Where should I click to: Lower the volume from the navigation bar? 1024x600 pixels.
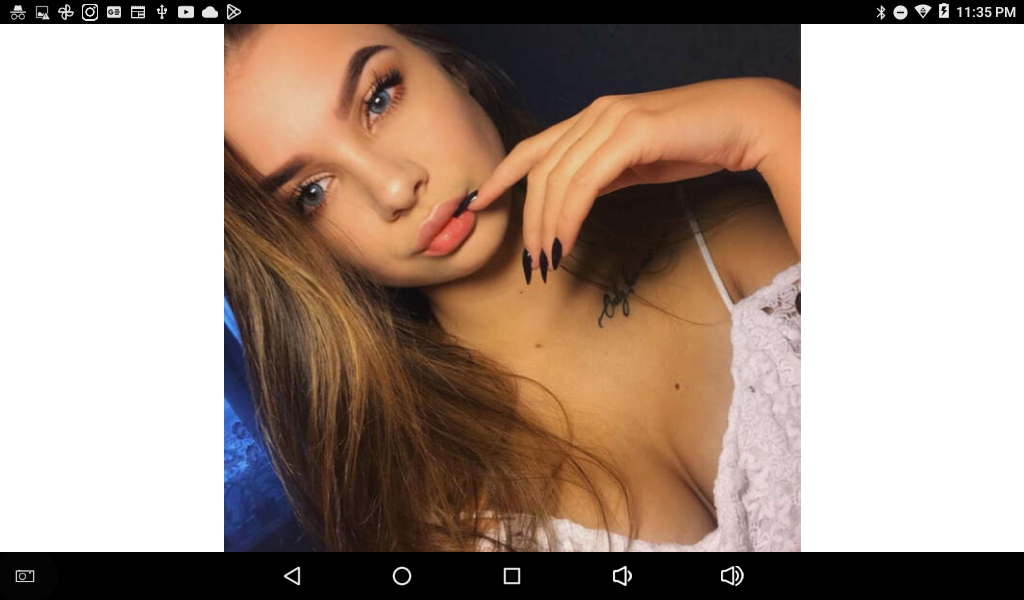[x=622, y=576]
